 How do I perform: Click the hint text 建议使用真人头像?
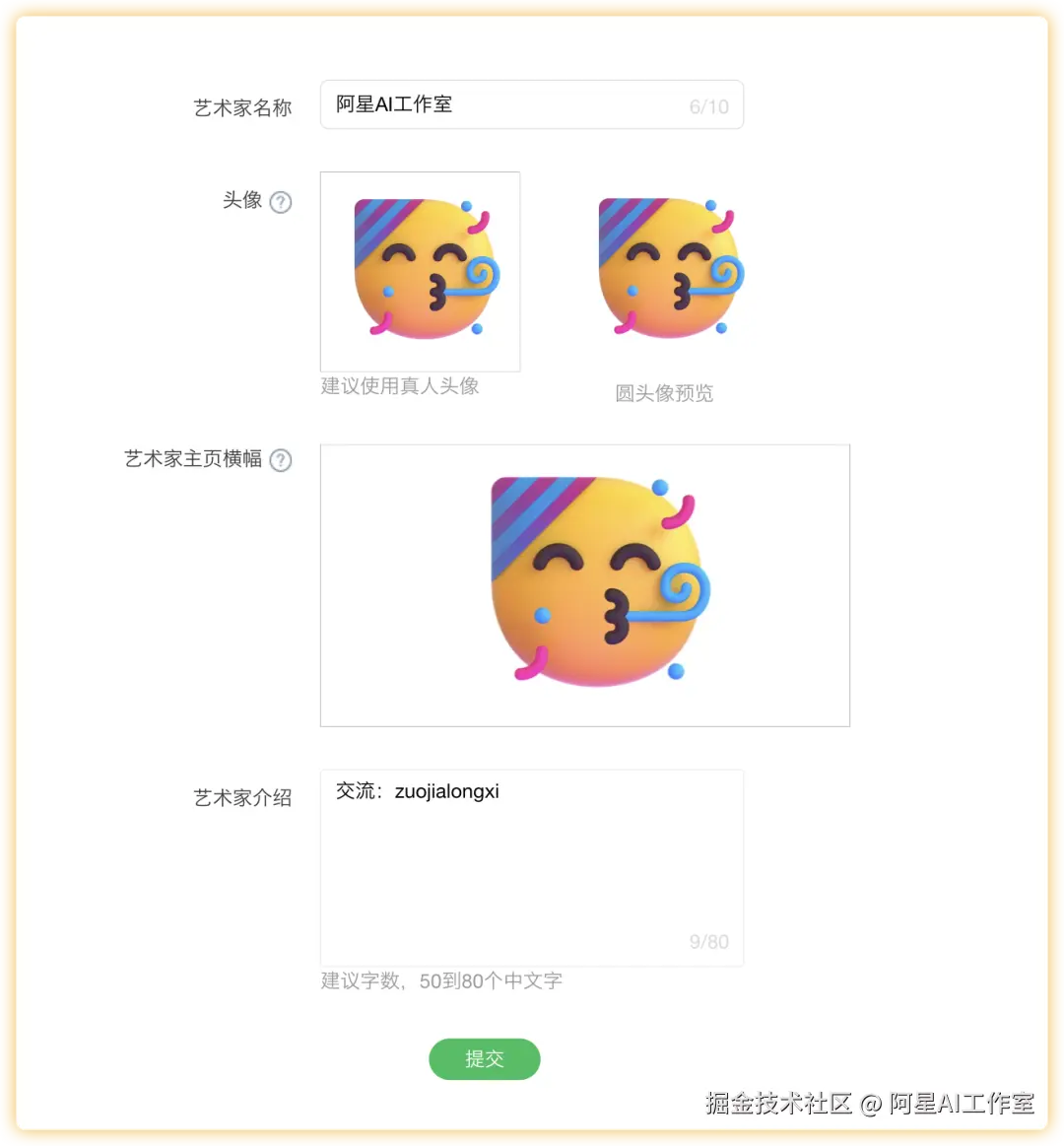pyautogui.click(x=398, y=386)
